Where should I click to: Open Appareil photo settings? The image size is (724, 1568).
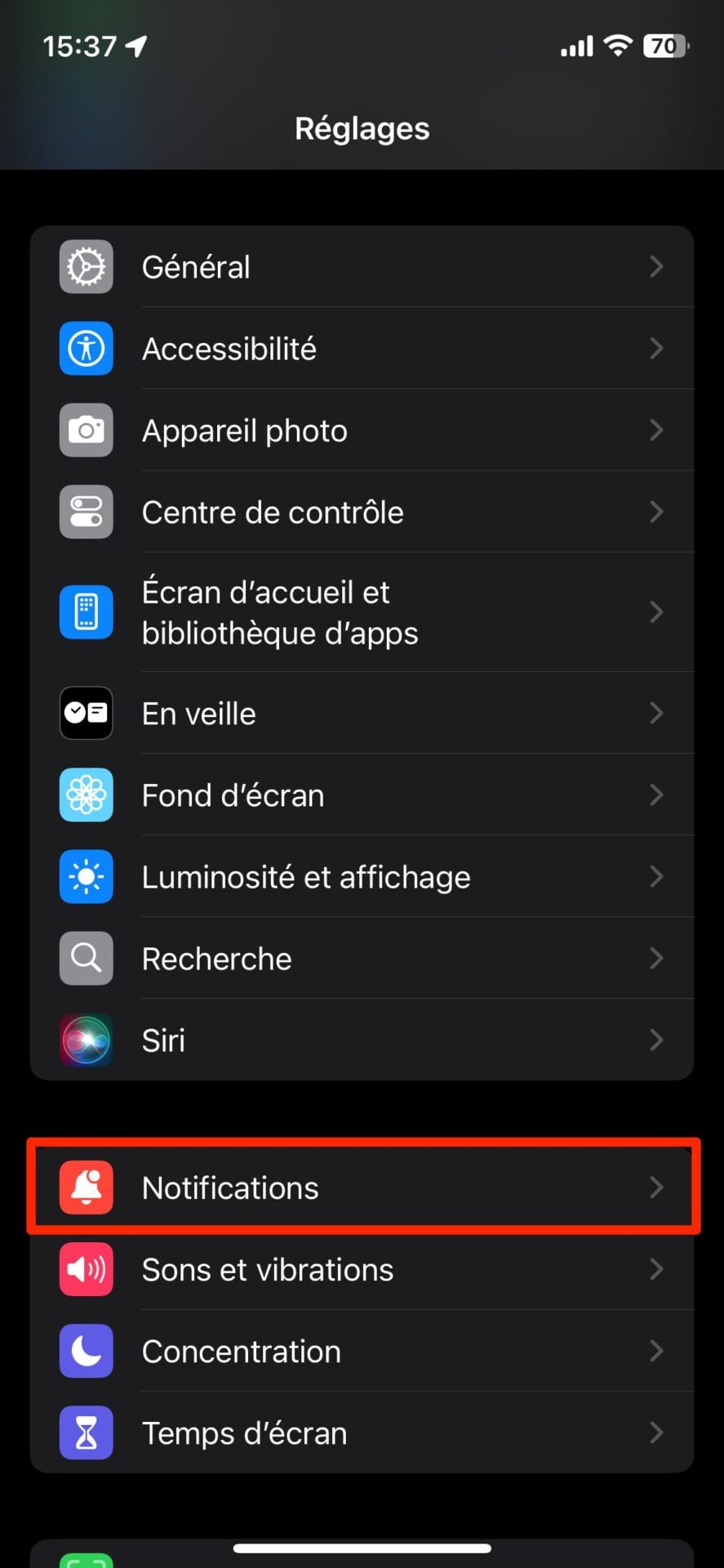coord(362,430)
